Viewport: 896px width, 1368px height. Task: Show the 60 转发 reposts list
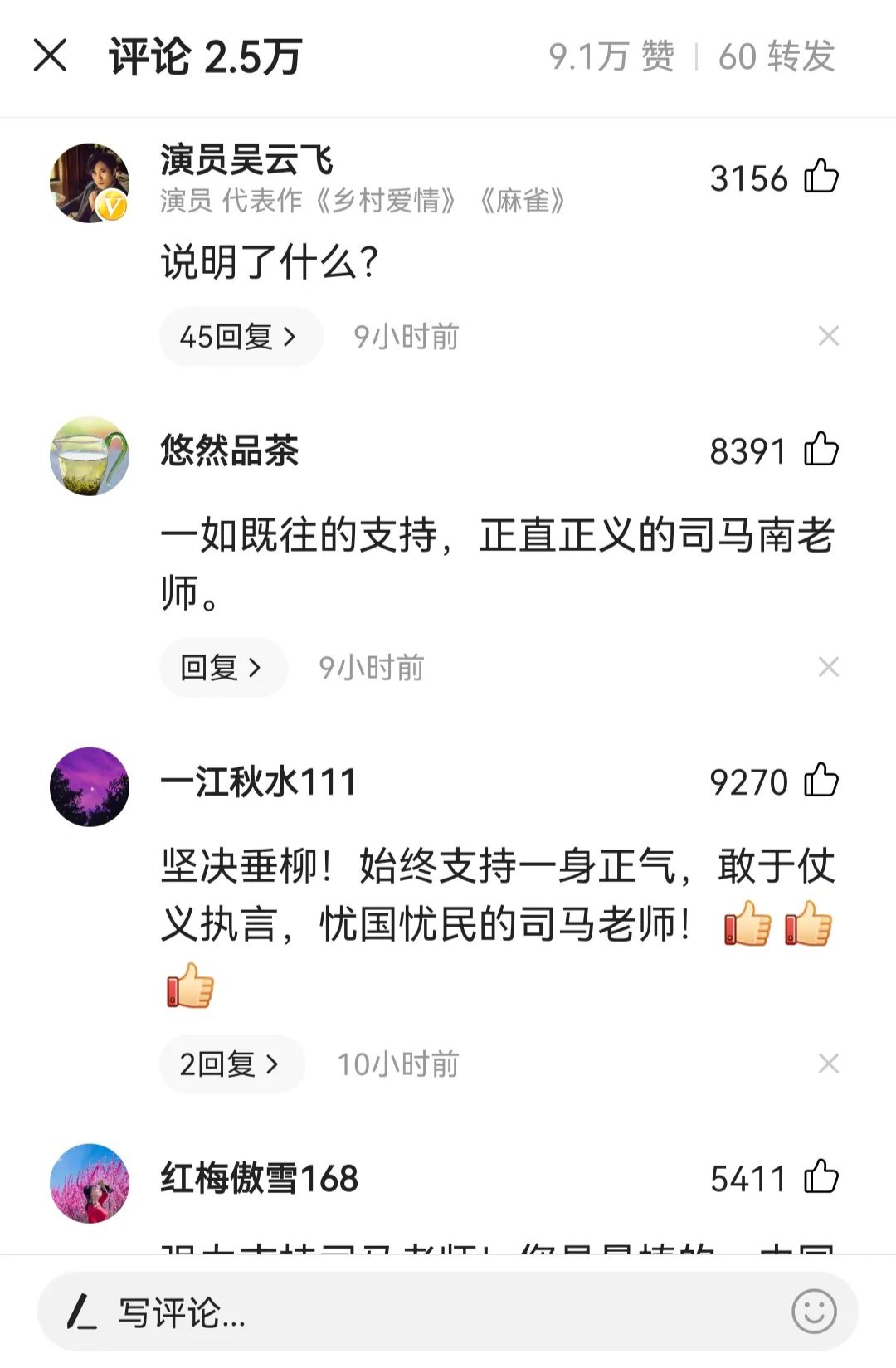coord(776,56)
